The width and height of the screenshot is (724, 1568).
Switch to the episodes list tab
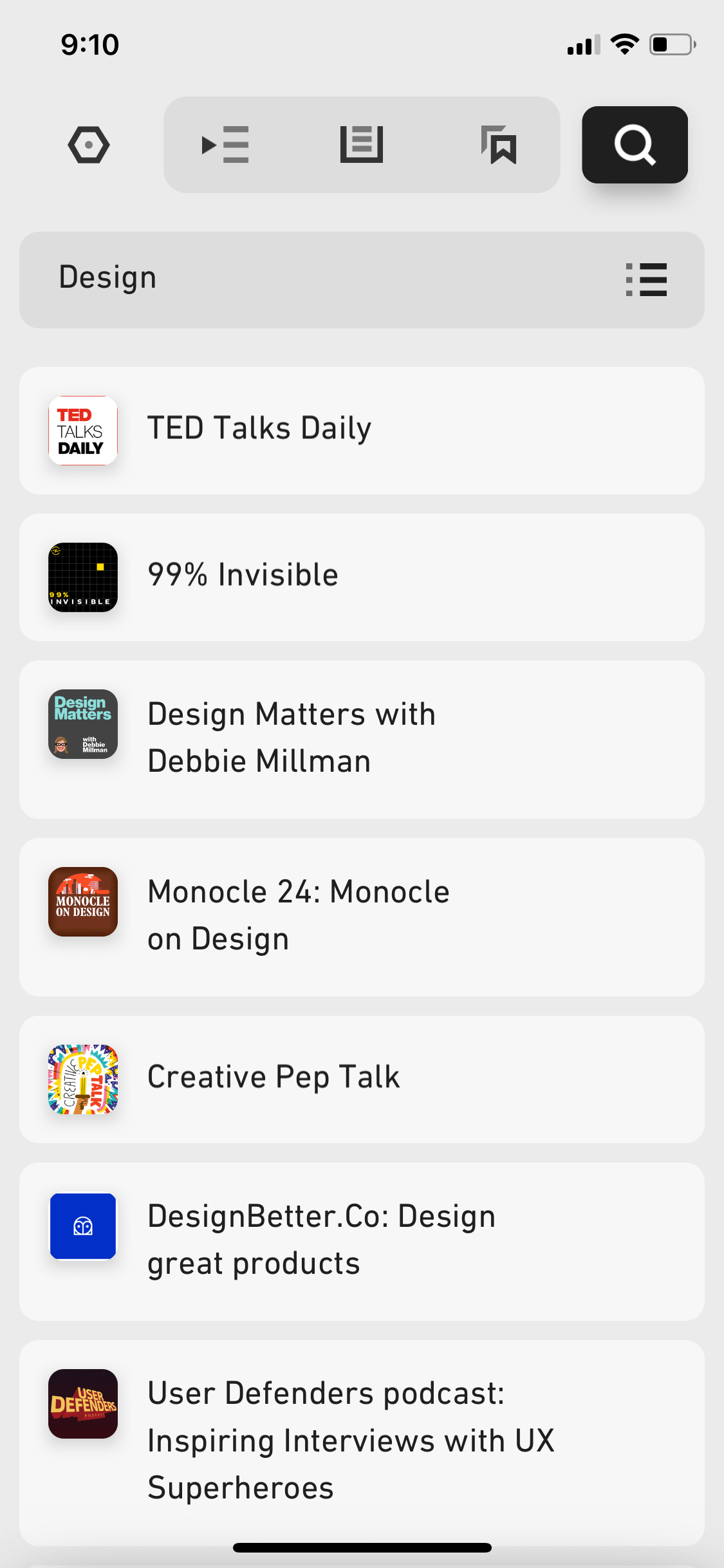coord(362,145)
